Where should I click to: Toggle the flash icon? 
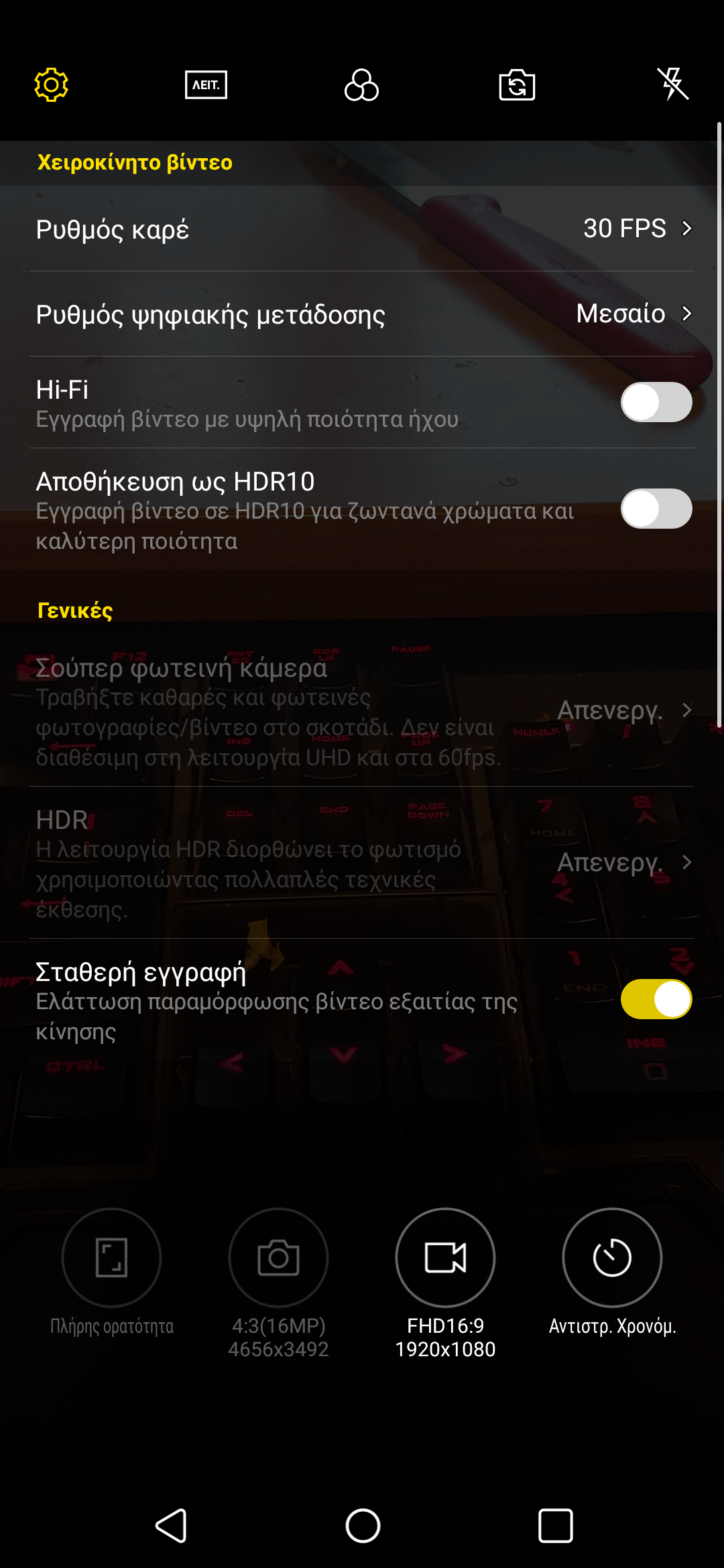[x=672, y=84]
